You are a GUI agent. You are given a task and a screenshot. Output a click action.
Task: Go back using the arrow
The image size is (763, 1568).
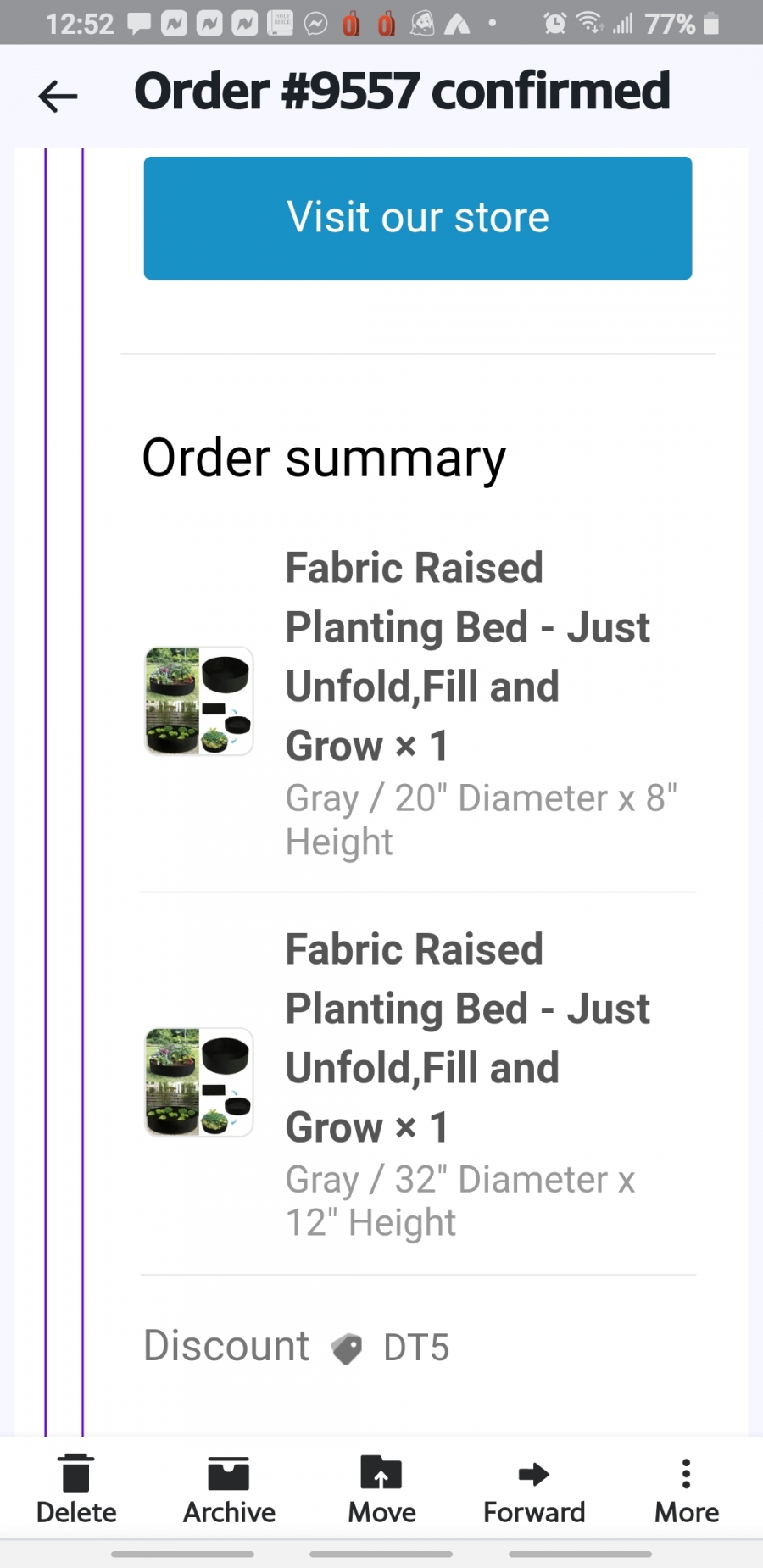pos(58,96)
